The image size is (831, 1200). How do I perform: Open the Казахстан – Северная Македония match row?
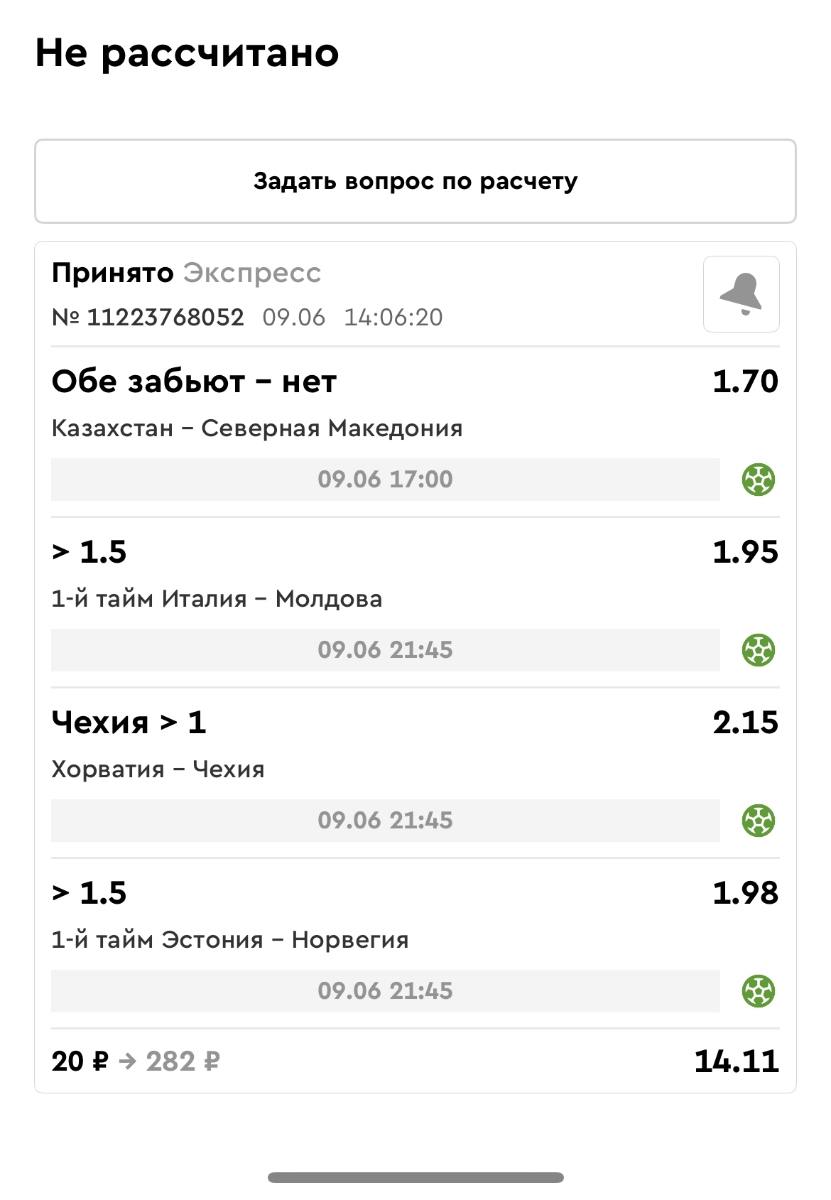257,429
